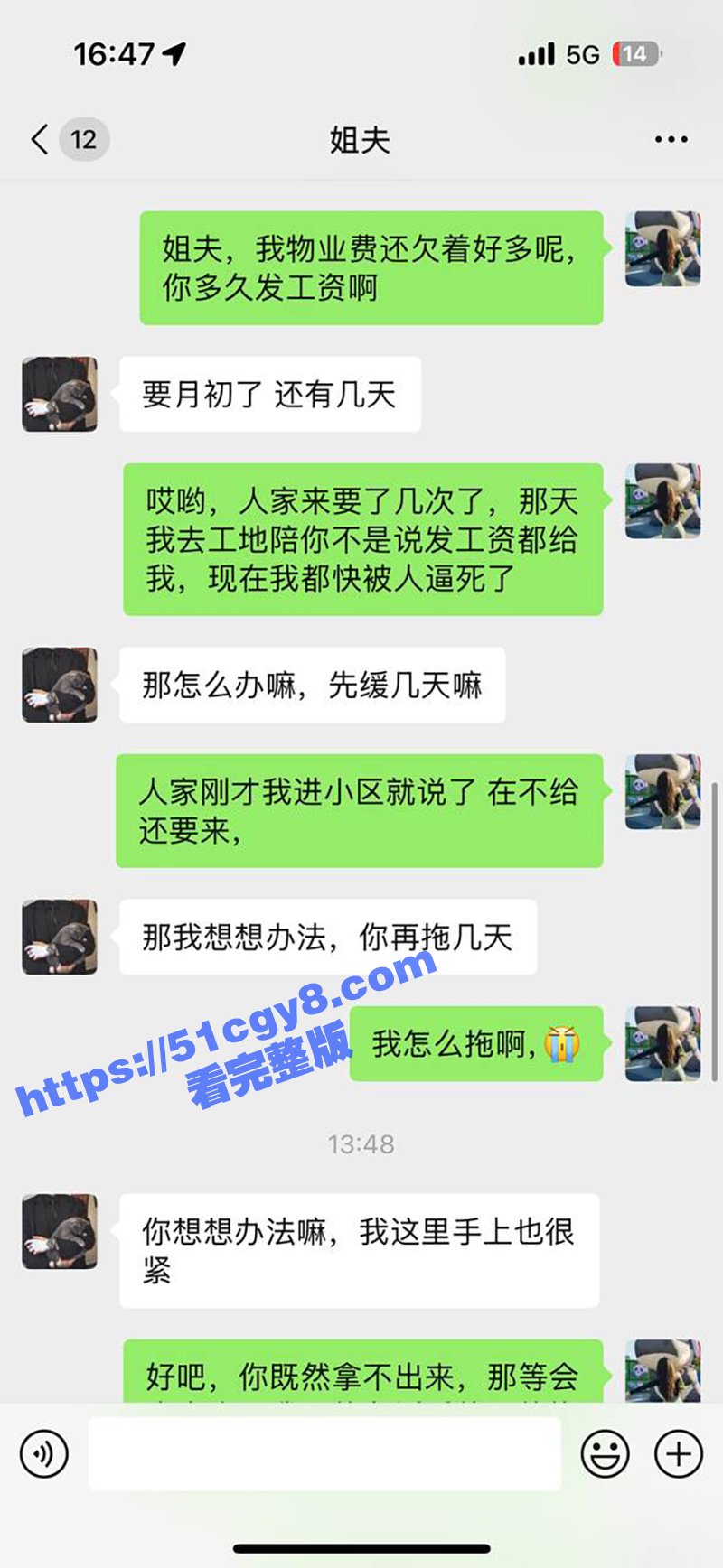
Task: Open the chat info overflow menu
Action: click(x=671, y=140)
